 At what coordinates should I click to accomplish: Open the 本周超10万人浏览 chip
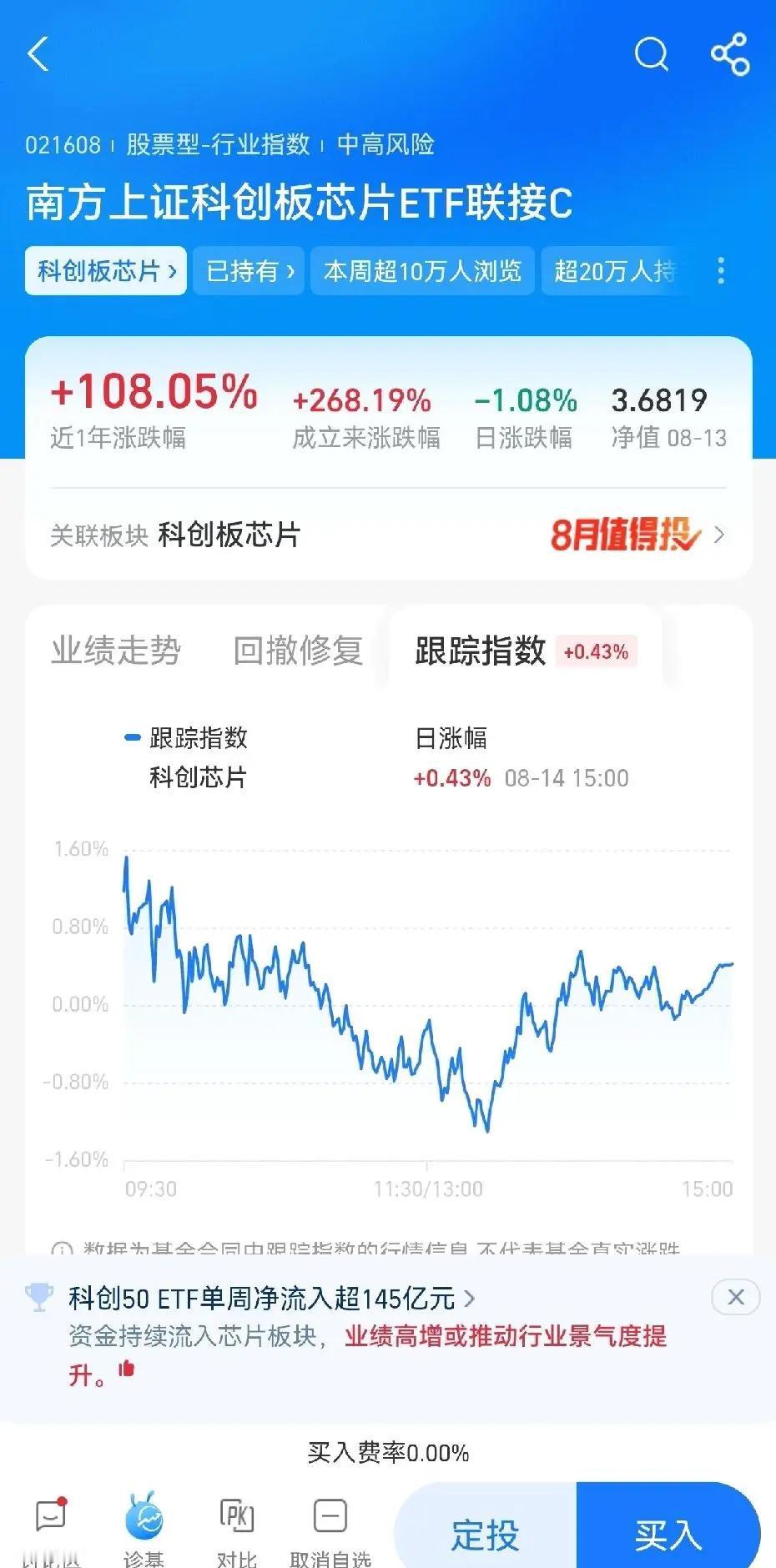pos(422,270)
